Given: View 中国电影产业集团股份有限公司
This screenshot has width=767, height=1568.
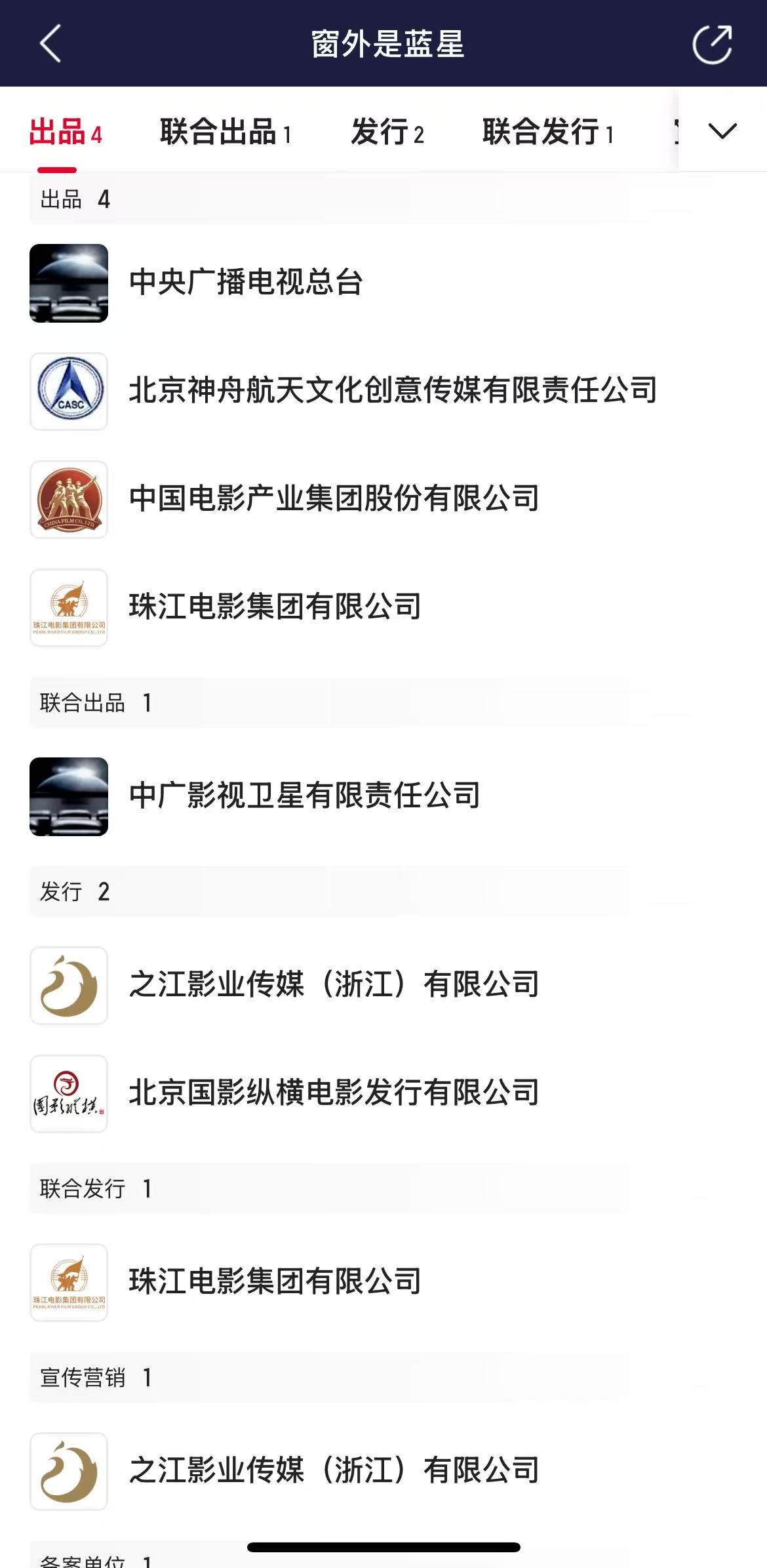Looking at the screenshot, I should coord(334,499).
